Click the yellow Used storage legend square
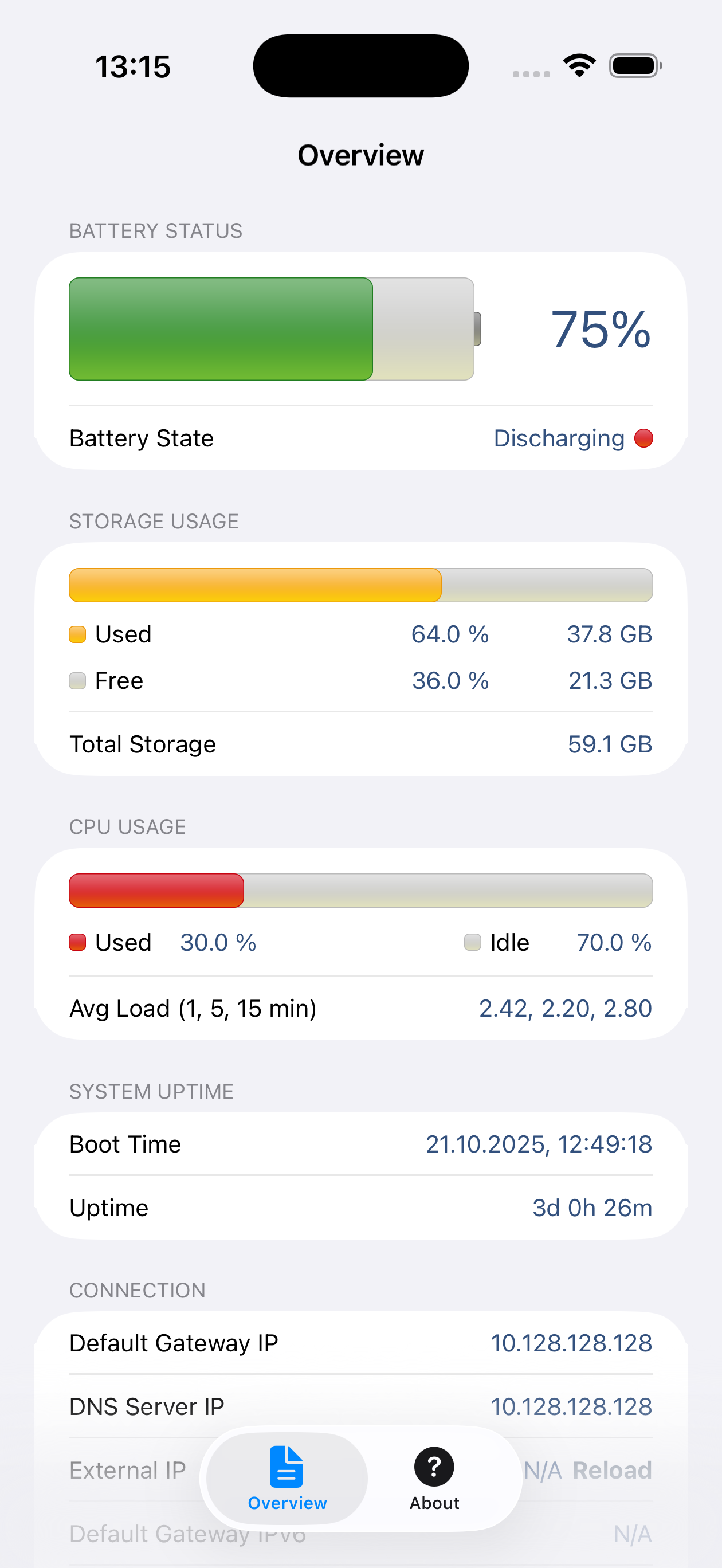This screenshot has width=722, height=1568. click(x=78, y=634)
